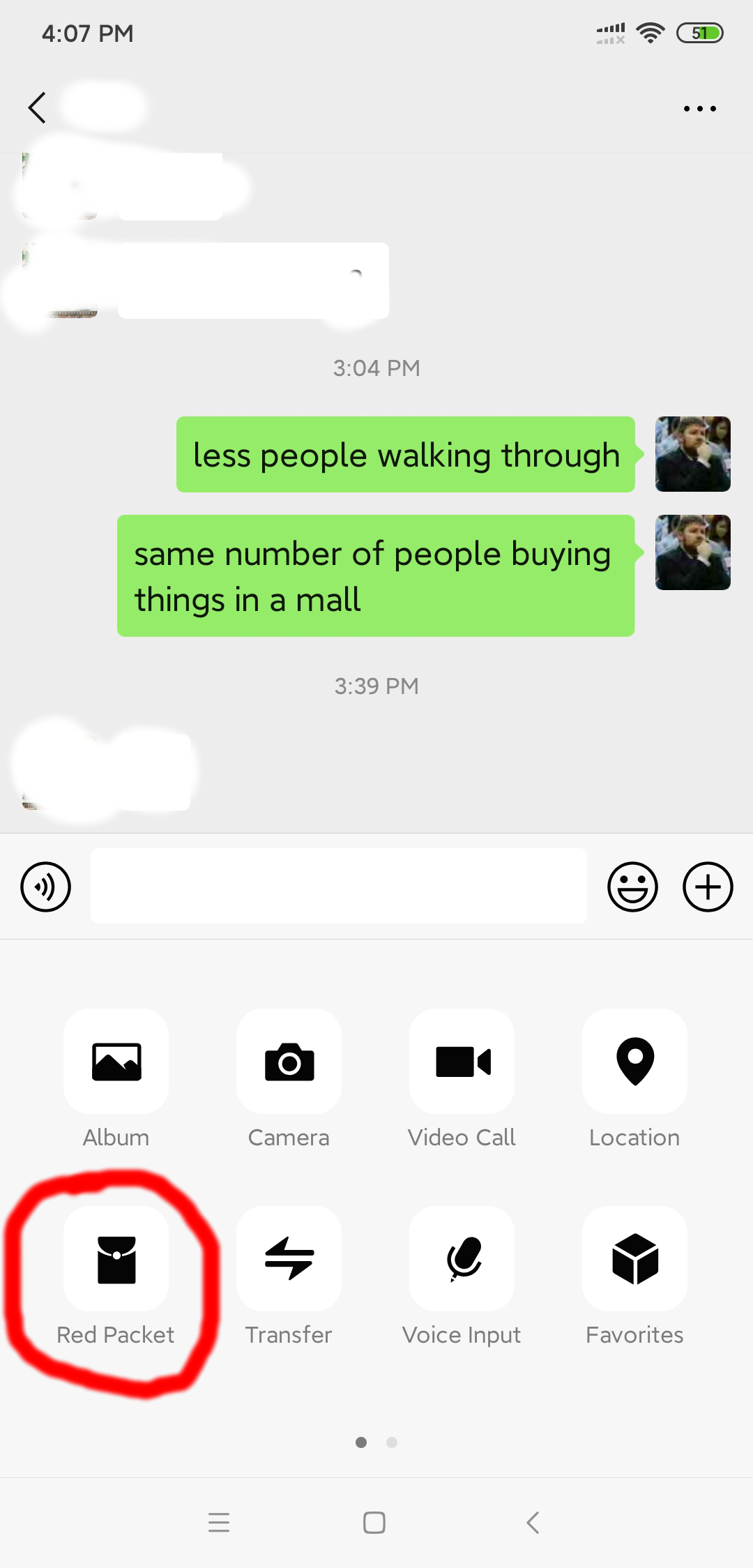
Task: Open Favorites to share saved item
Action: point(635,1259)
